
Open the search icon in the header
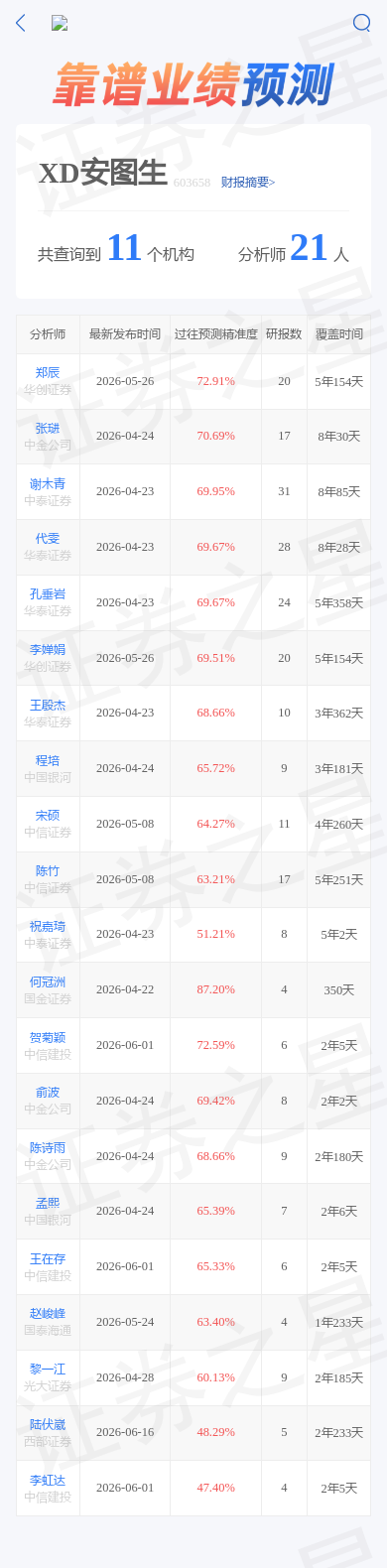[361, 23]
